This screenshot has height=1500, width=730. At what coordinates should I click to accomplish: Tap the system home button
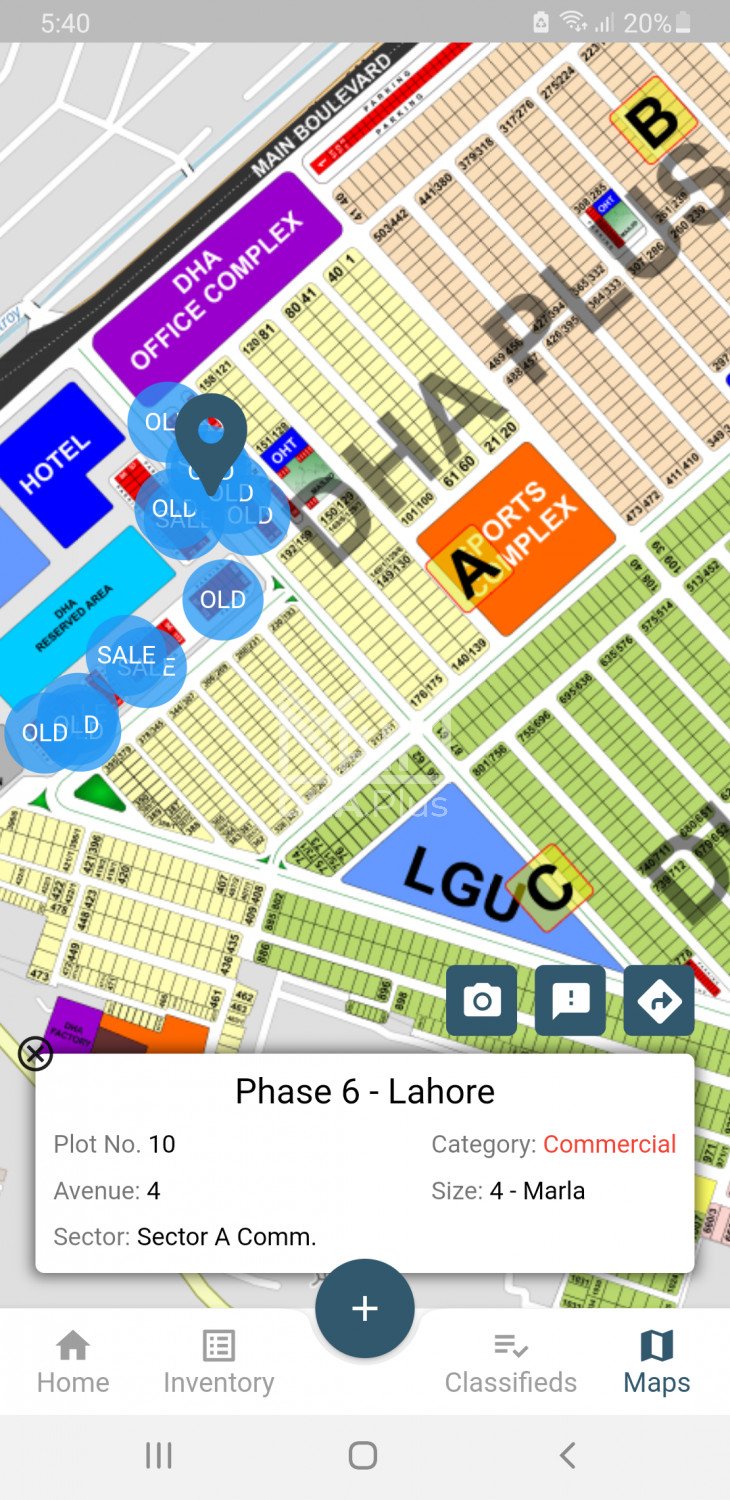pos(363,1455)
